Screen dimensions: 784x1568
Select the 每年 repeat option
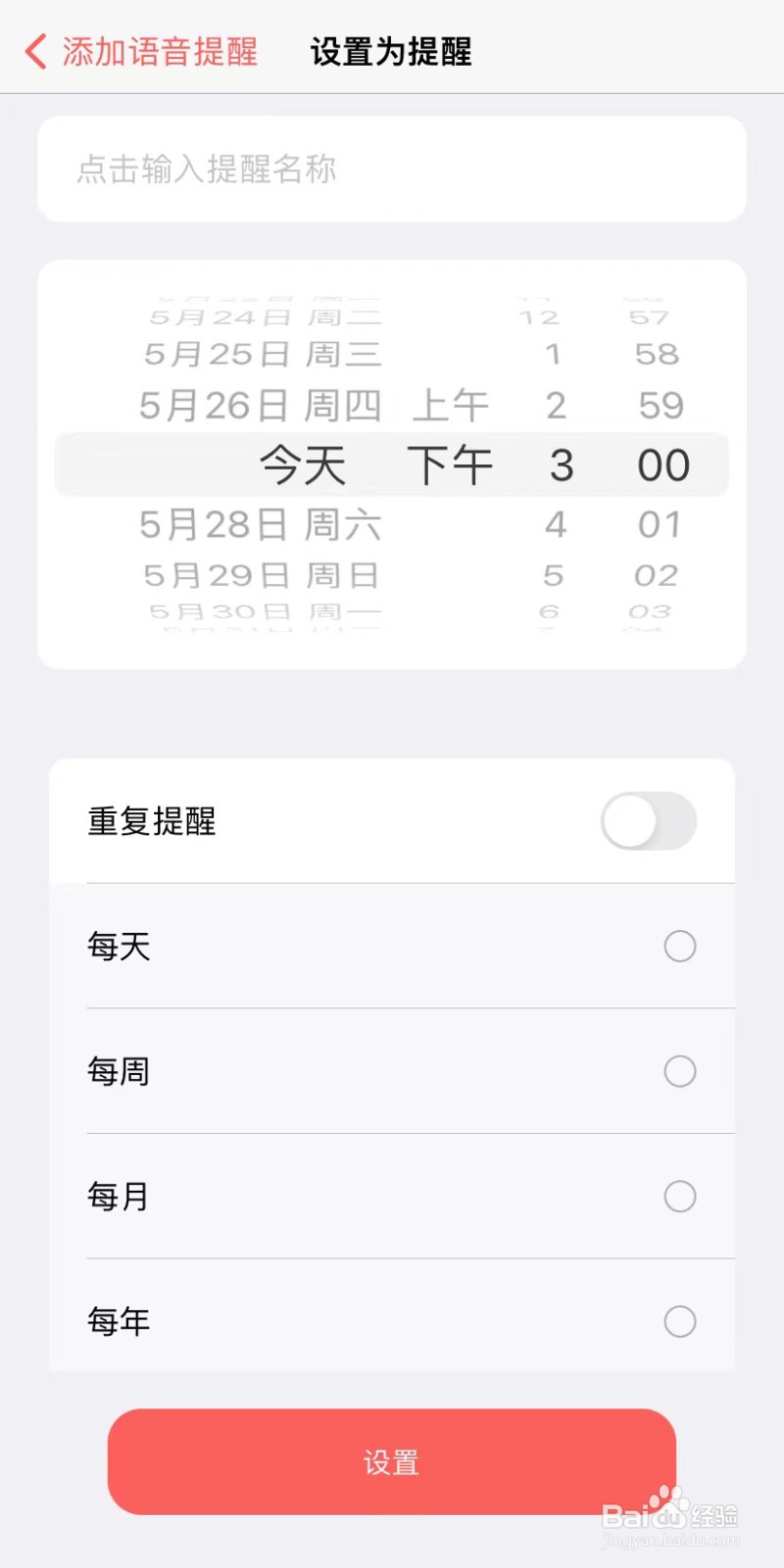(679, 1321)
